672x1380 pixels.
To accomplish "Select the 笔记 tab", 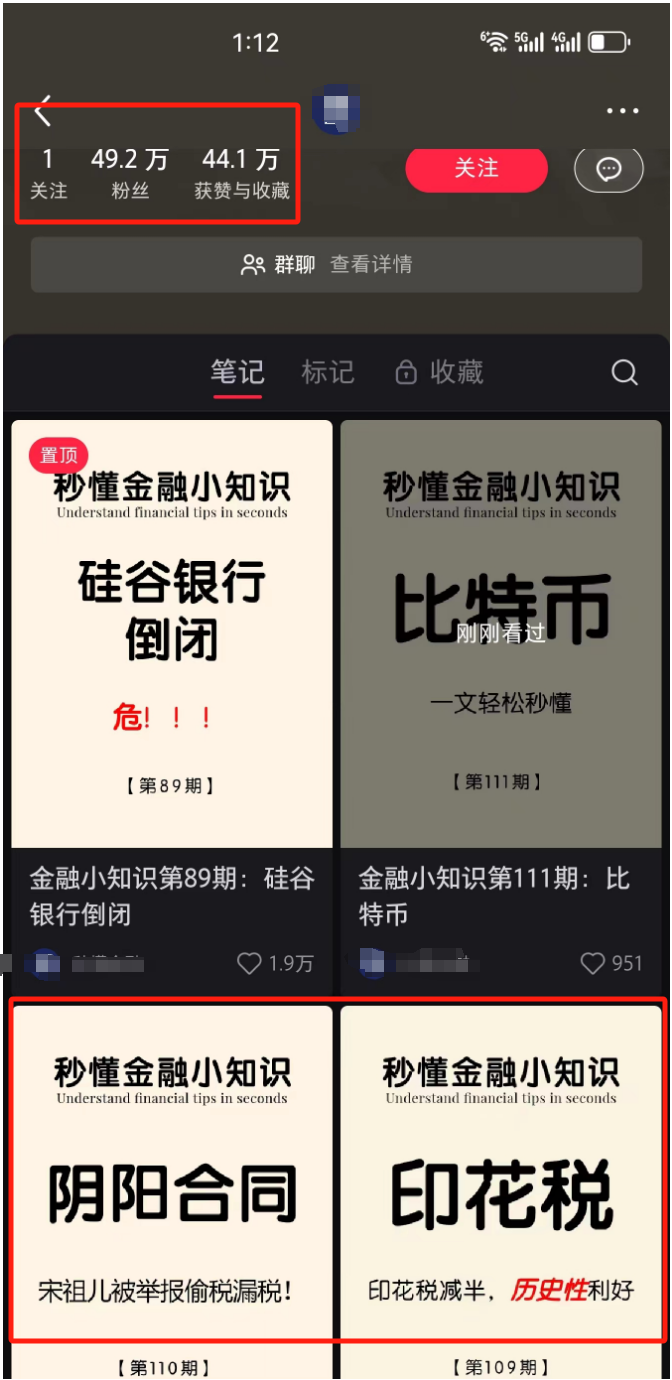I will point(237,373).
